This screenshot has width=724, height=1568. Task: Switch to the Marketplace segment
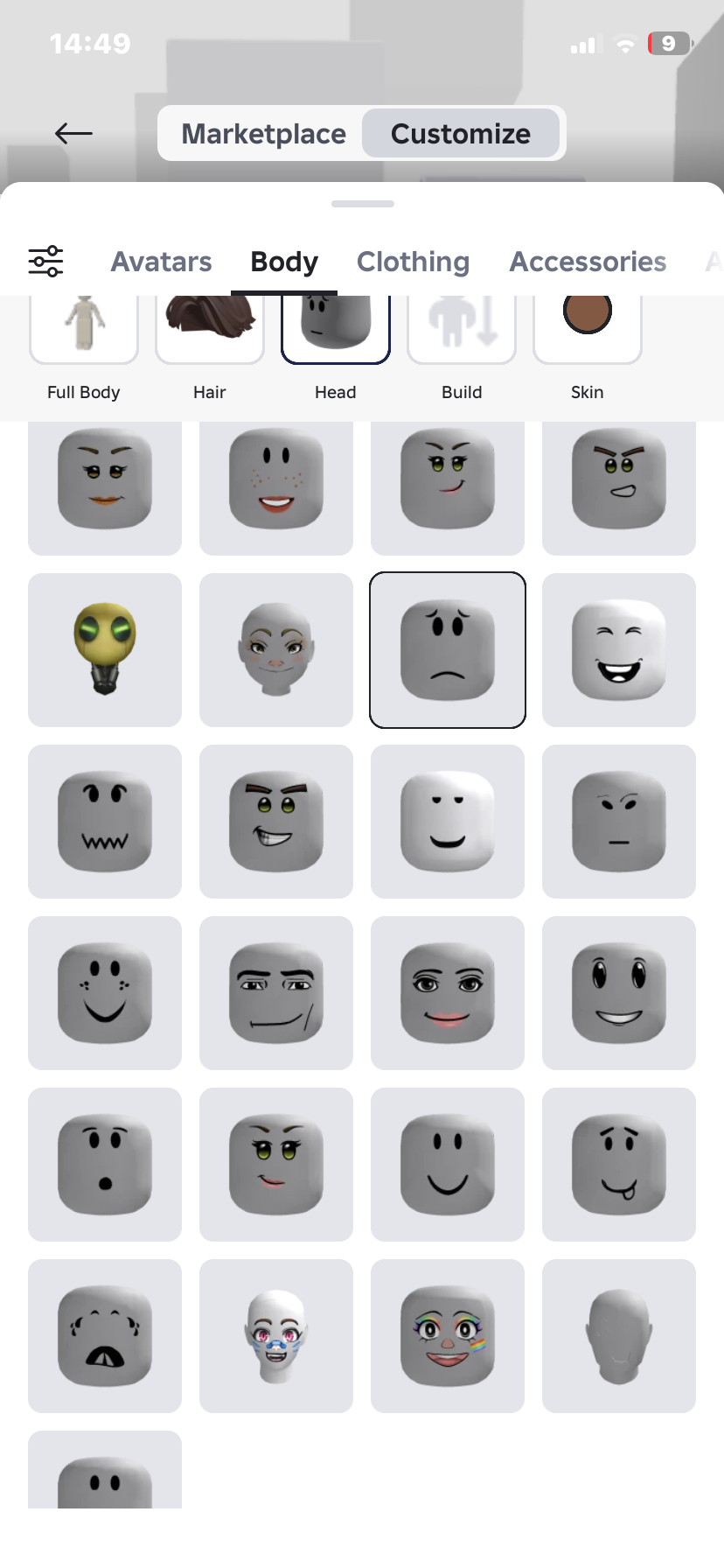coord(263,134)
